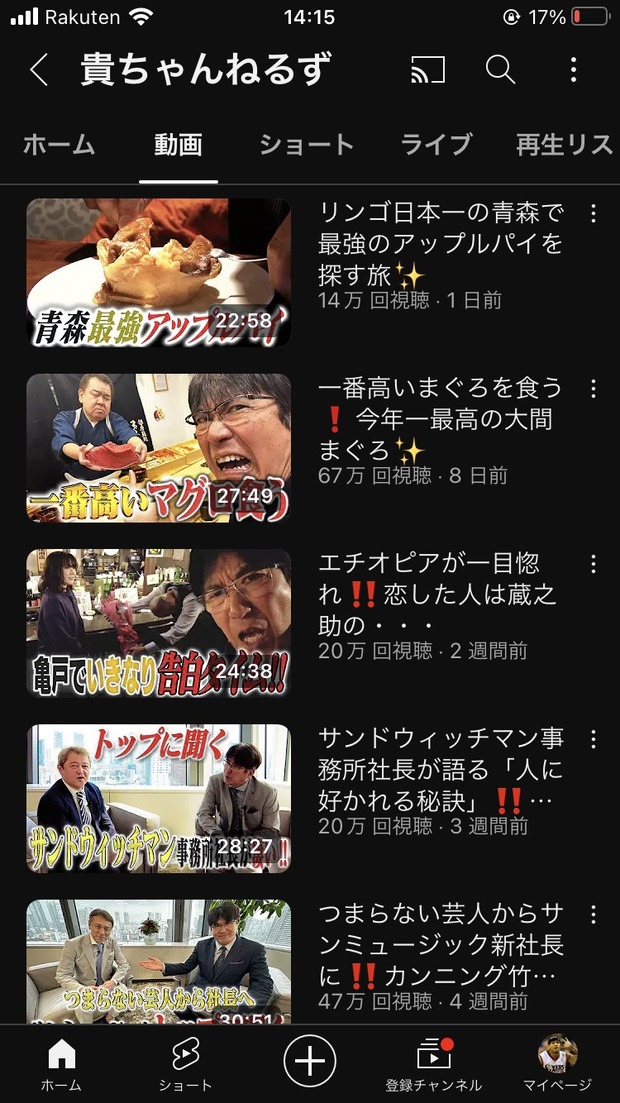Play the サンドウィッチマン事務所社長 video
The image size is (620, 1103).
click(x=158, y=798)
